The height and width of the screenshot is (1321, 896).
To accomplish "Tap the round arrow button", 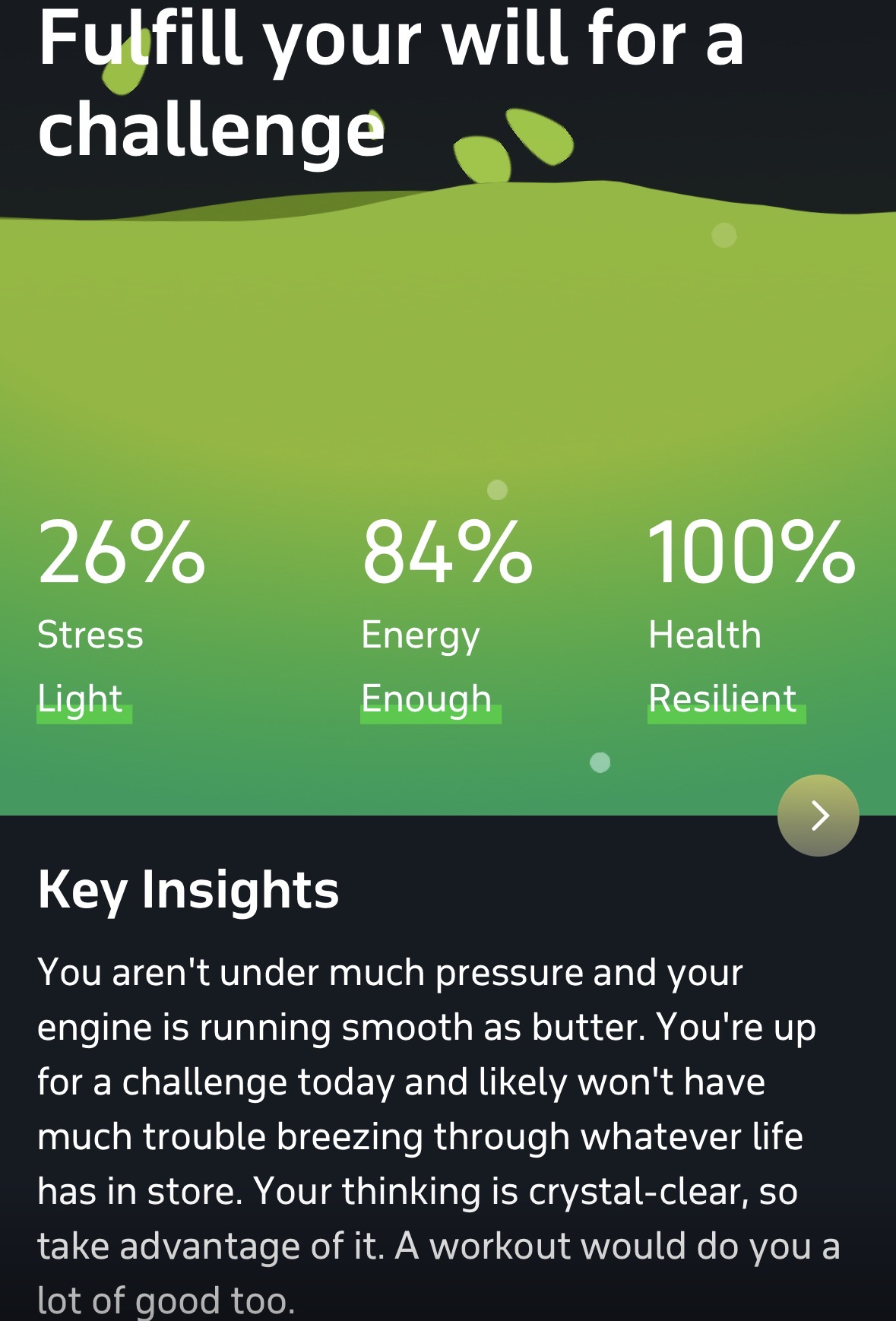I will (x=818, y=816).
